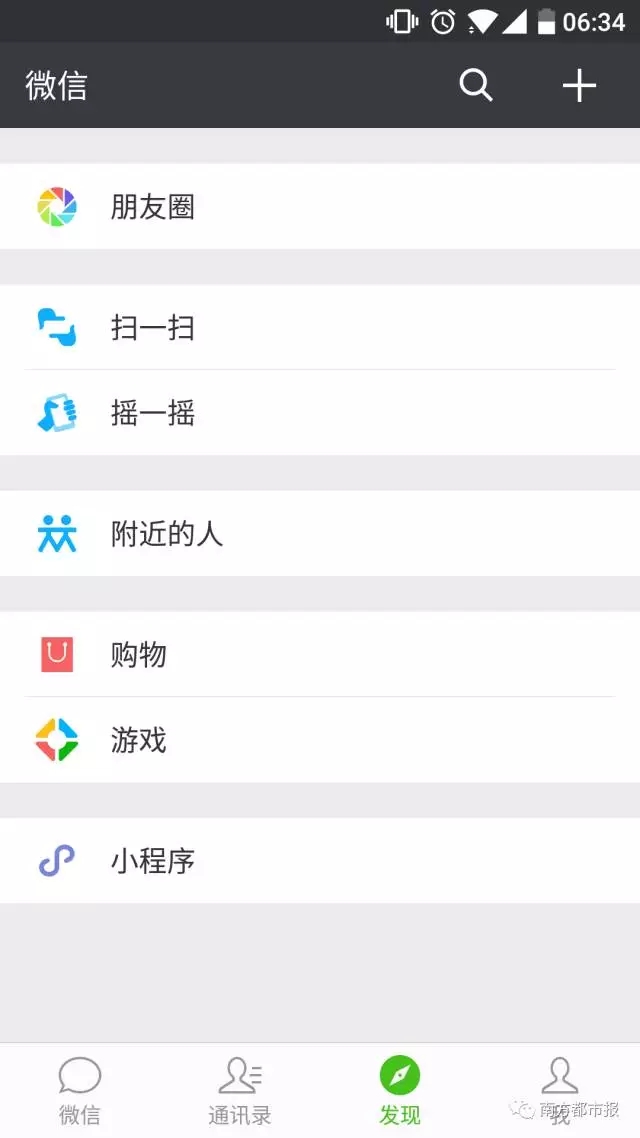The image size is (640, 1138).
Task: Open the 摇一摇 shake feature
Action: point(320,413)
